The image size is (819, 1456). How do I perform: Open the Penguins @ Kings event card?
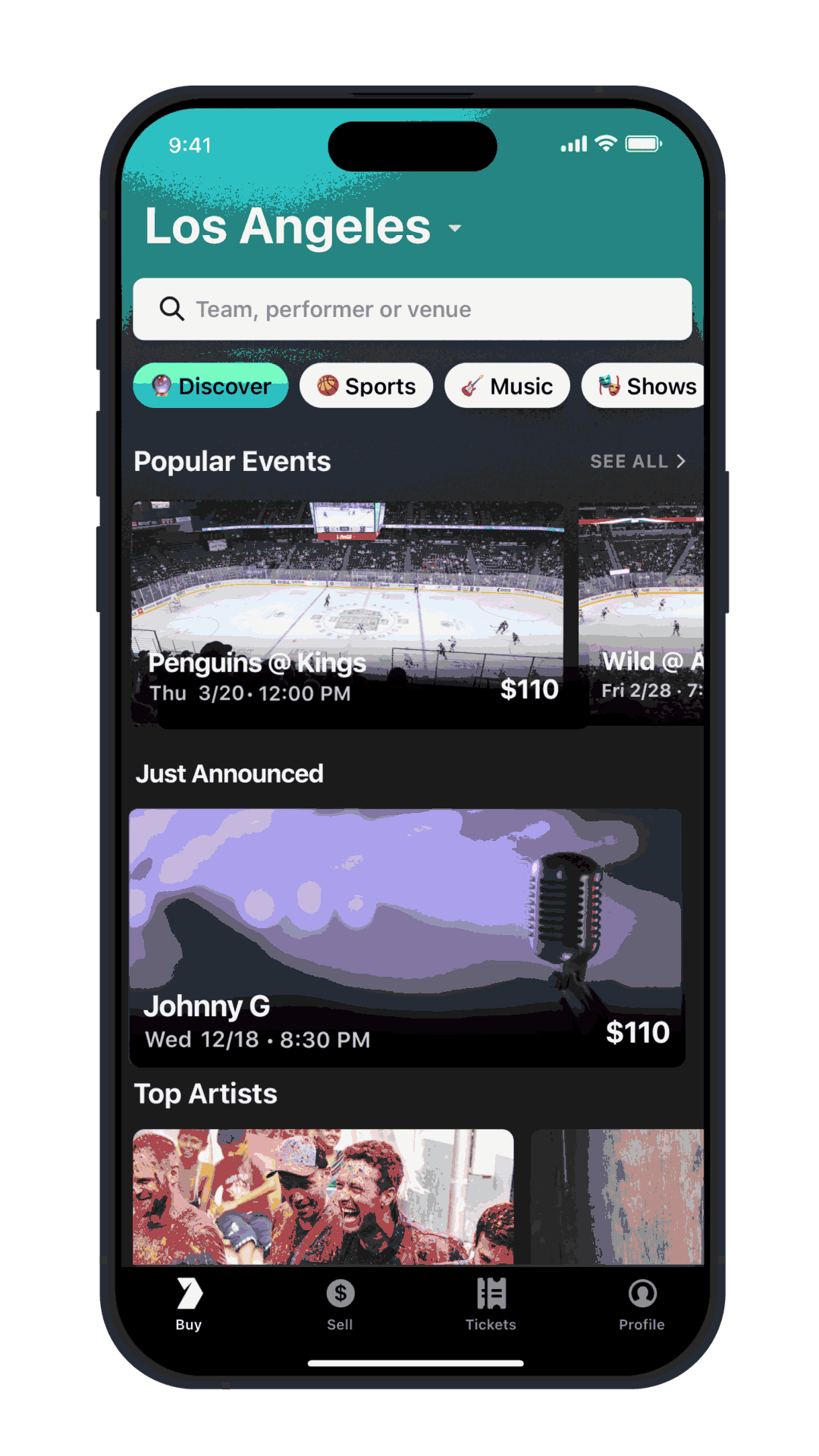(x=349, y=614)
